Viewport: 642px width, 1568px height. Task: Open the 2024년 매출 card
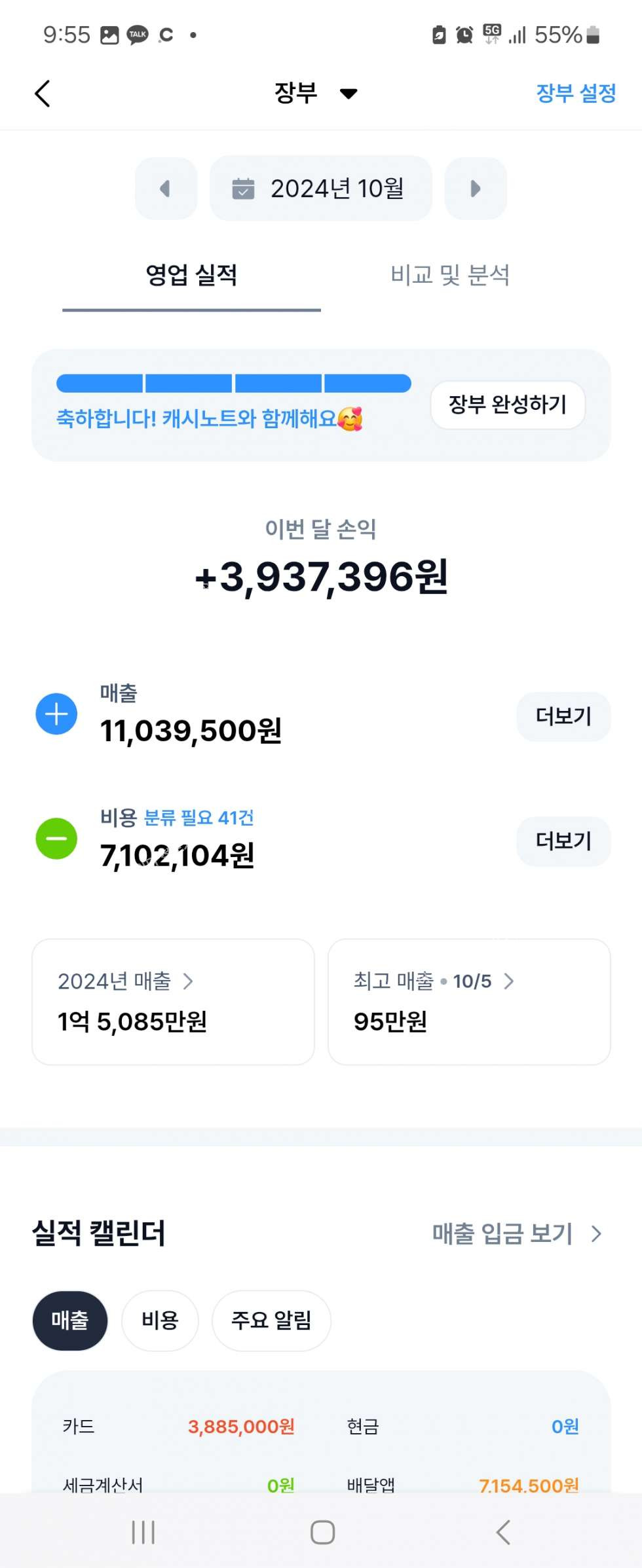pyautogui.click(x=173, y=1001)
